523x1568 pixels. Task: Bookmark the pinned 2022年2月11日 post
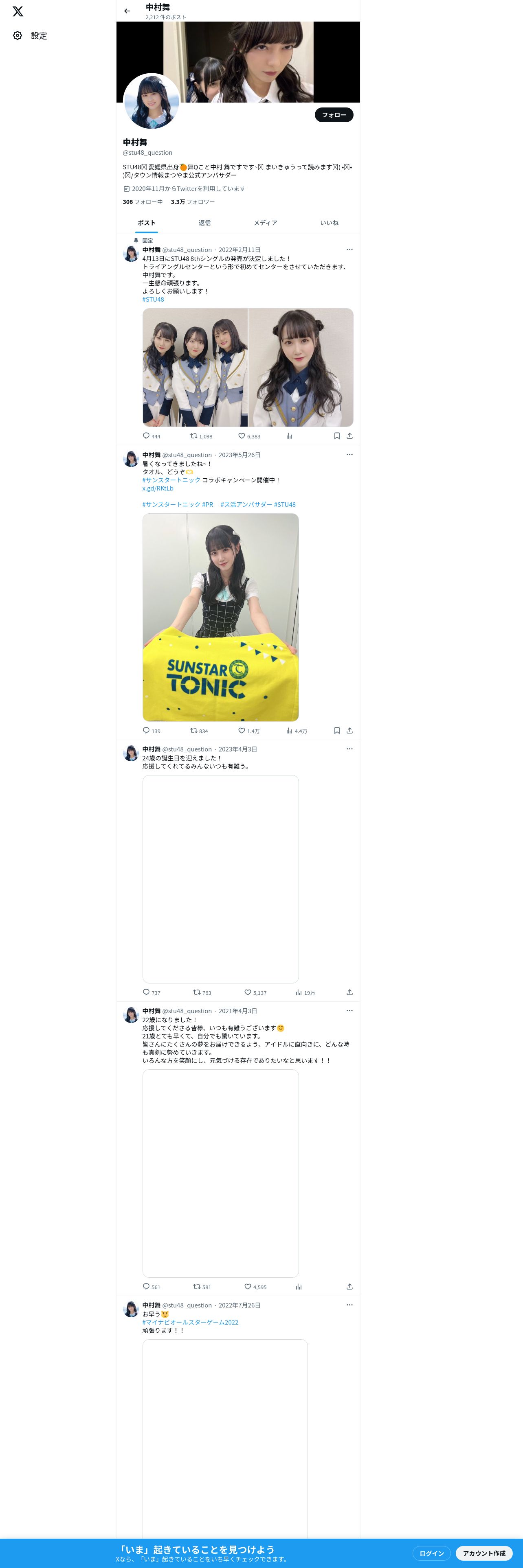337,436
